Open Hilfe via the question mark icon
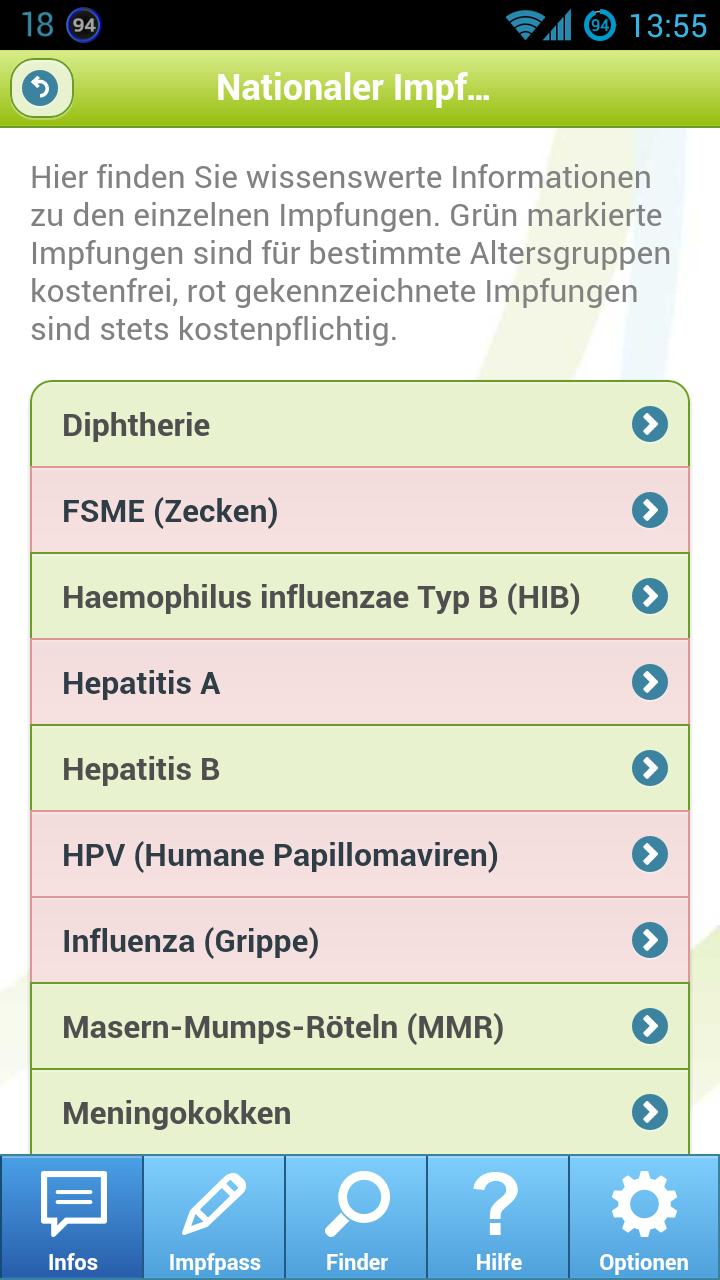Image resolution: width=720 pixels, height=1280 pixels. click(x=499, y=1204)
